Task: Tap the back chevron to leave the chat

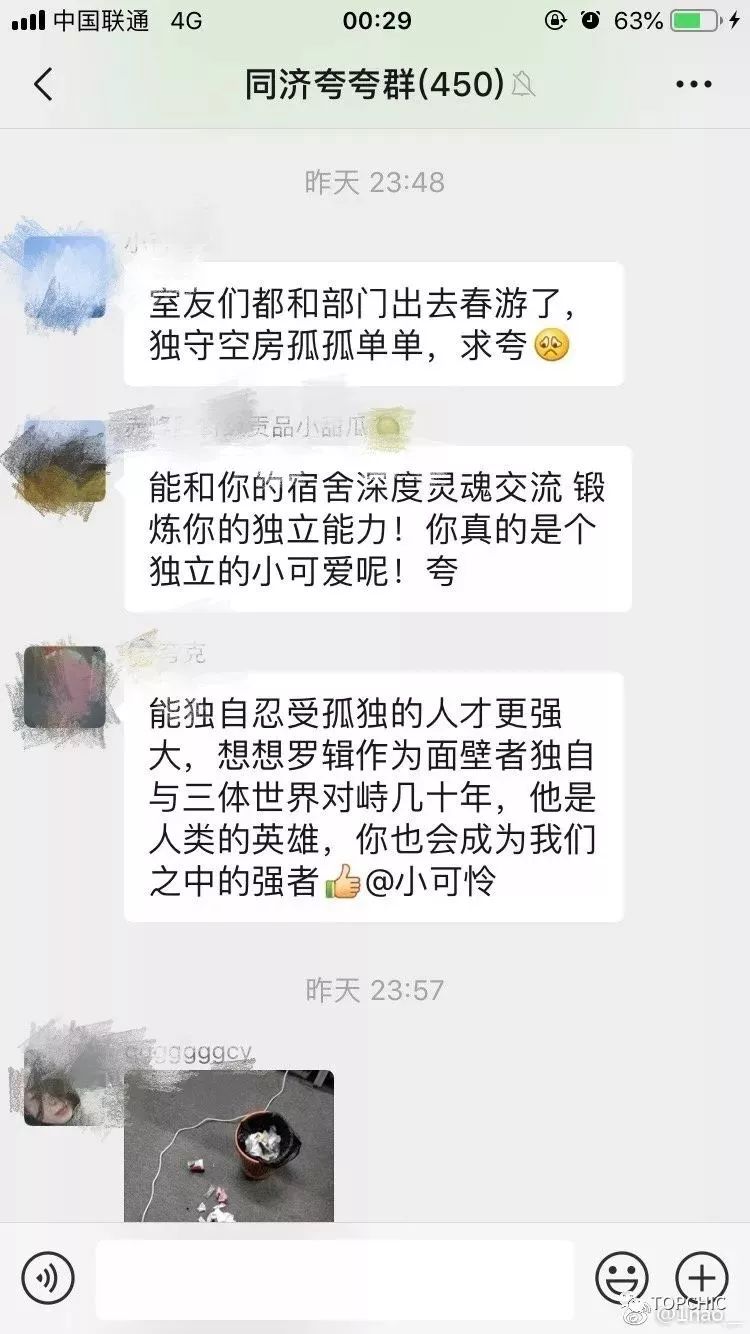Action: tap(42, 85)
